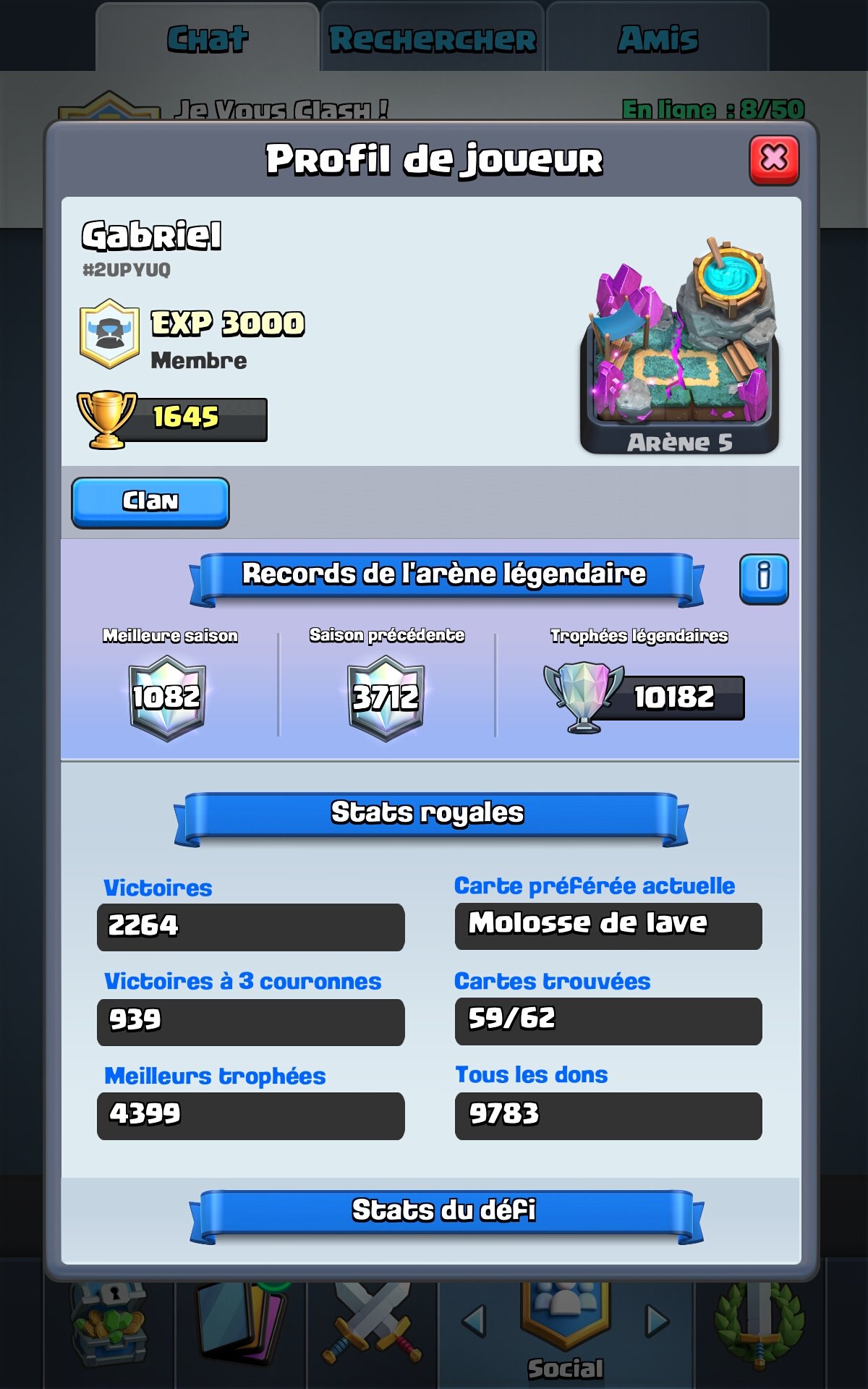The height and width of the screenshot is (1389, 868).
Task: Tap the left arrow beside Social
Action: tap(475, 1321)
